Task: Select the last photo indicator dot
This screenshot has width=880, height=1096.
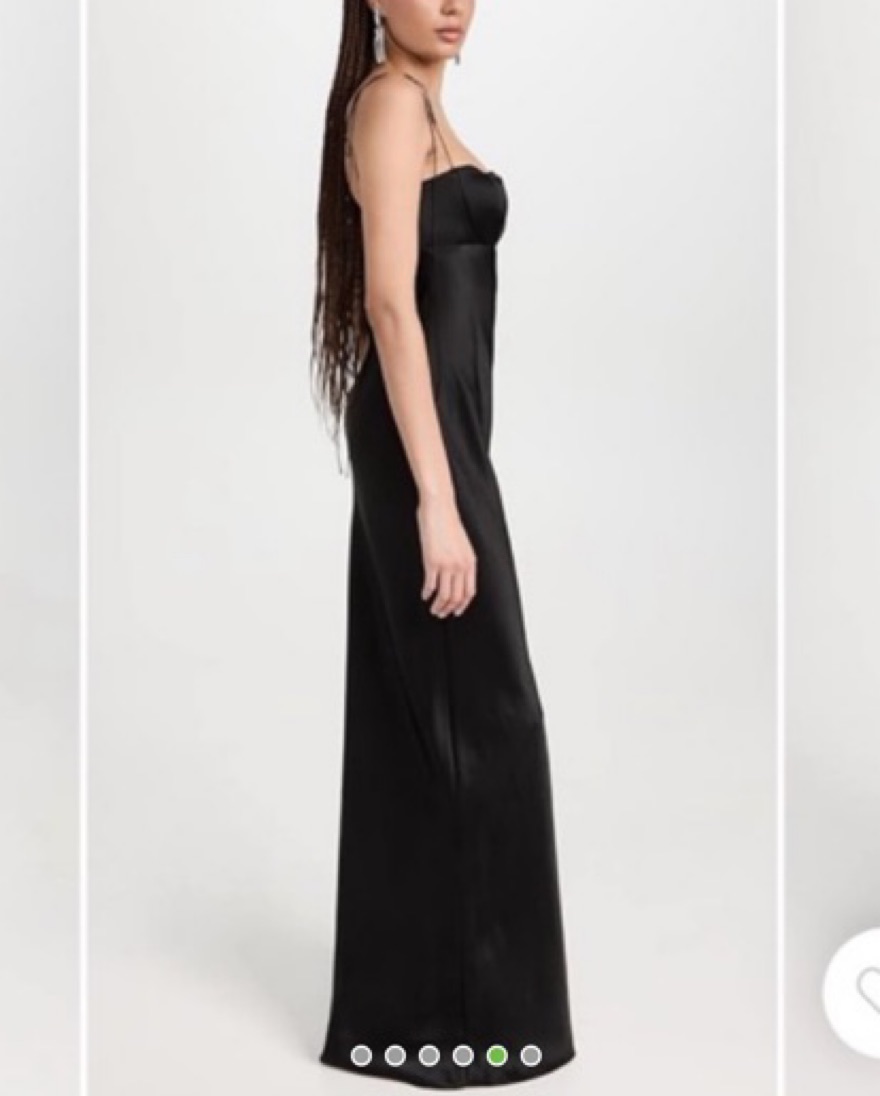Action: (x=531, y=1055)
